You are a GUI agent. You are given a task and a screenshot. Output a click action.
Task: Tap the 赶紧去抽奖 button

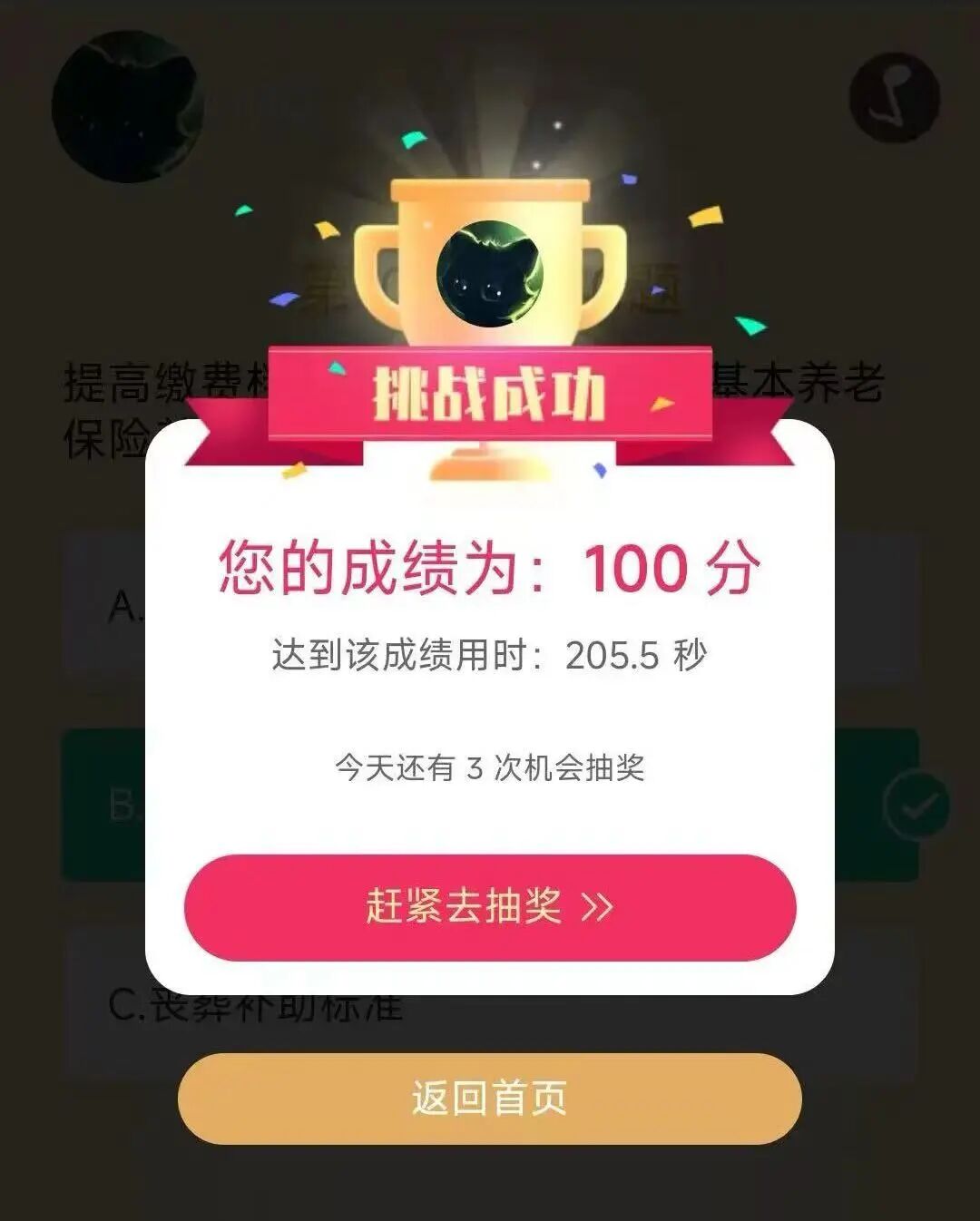click(x=490, y=906)
